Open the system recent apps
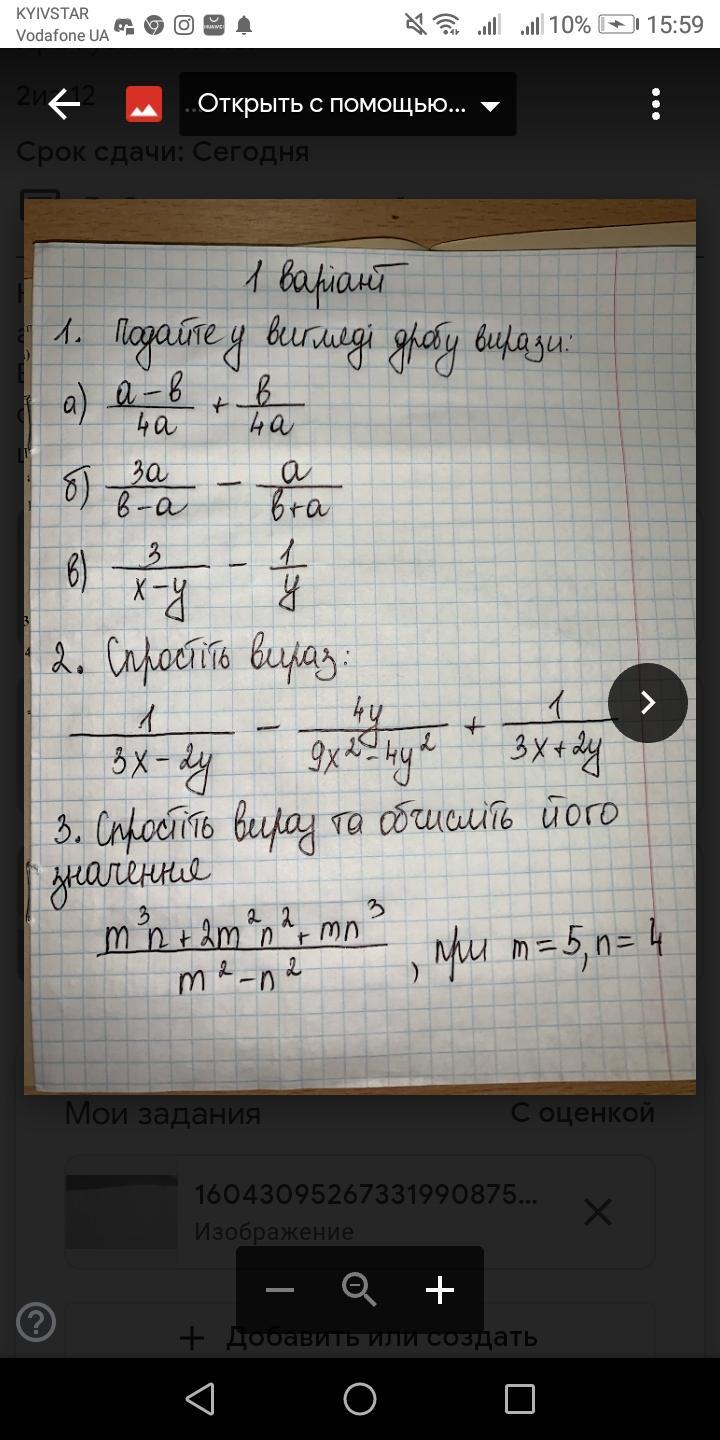This screenshot has height=1440, width=720. (x=519, y=1399)
